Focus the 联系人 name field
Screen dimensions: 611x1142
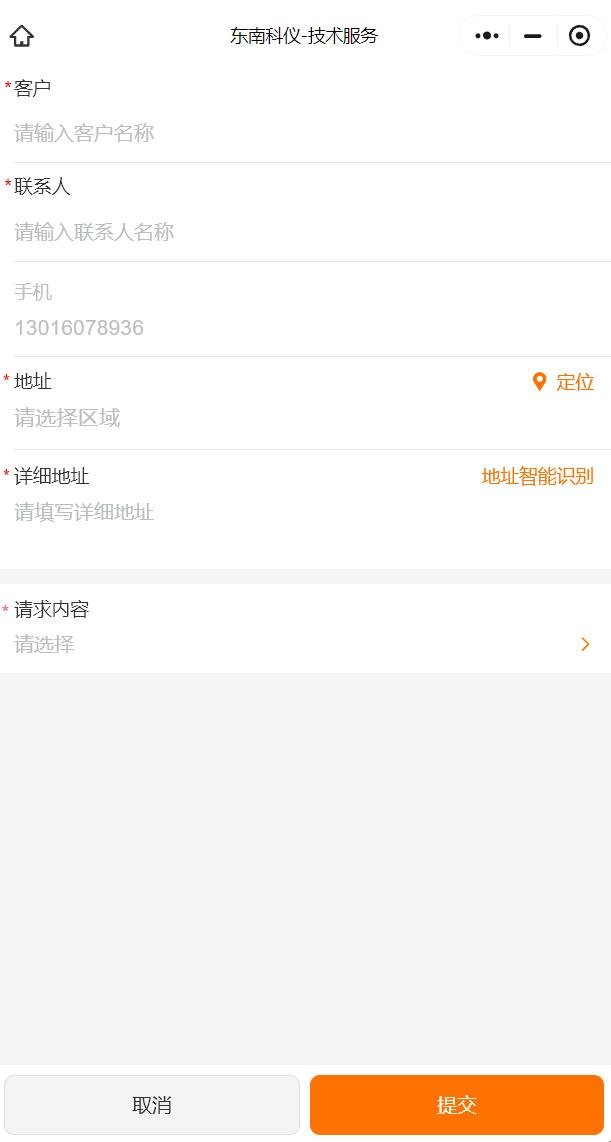click(x=300, y=232)
